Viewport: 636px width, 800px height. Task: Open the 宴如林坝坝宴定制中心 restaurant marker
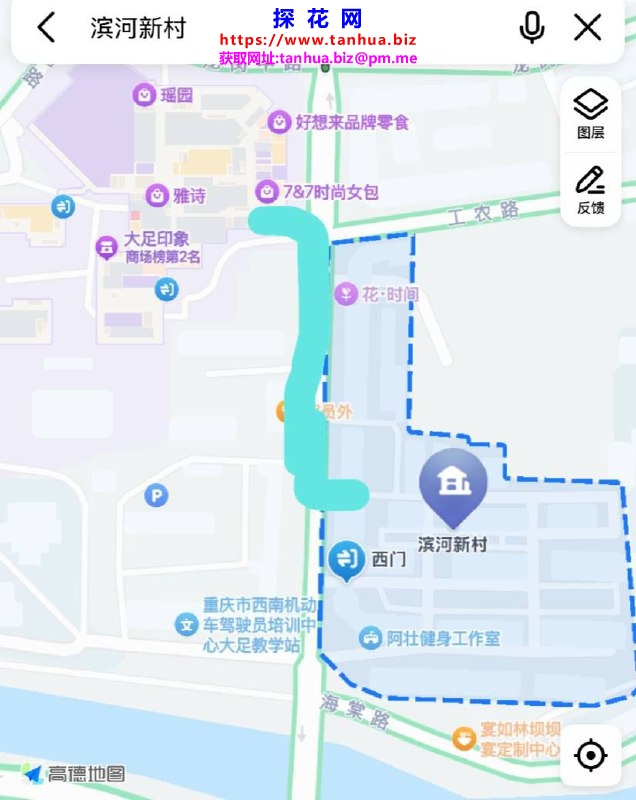pyautogui.click(x=464, y=739)
